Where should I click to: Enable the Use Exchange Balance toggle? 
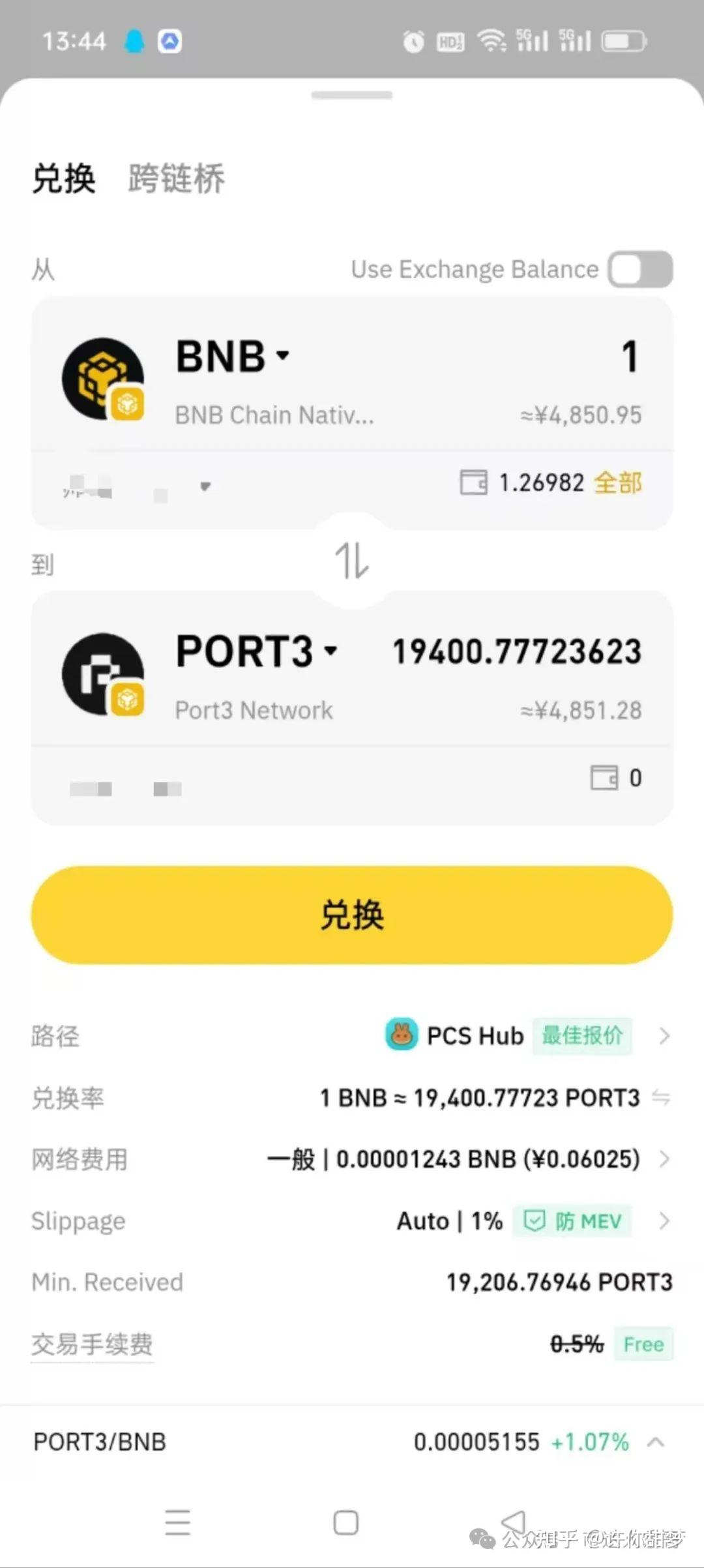(x=639, y=269)
